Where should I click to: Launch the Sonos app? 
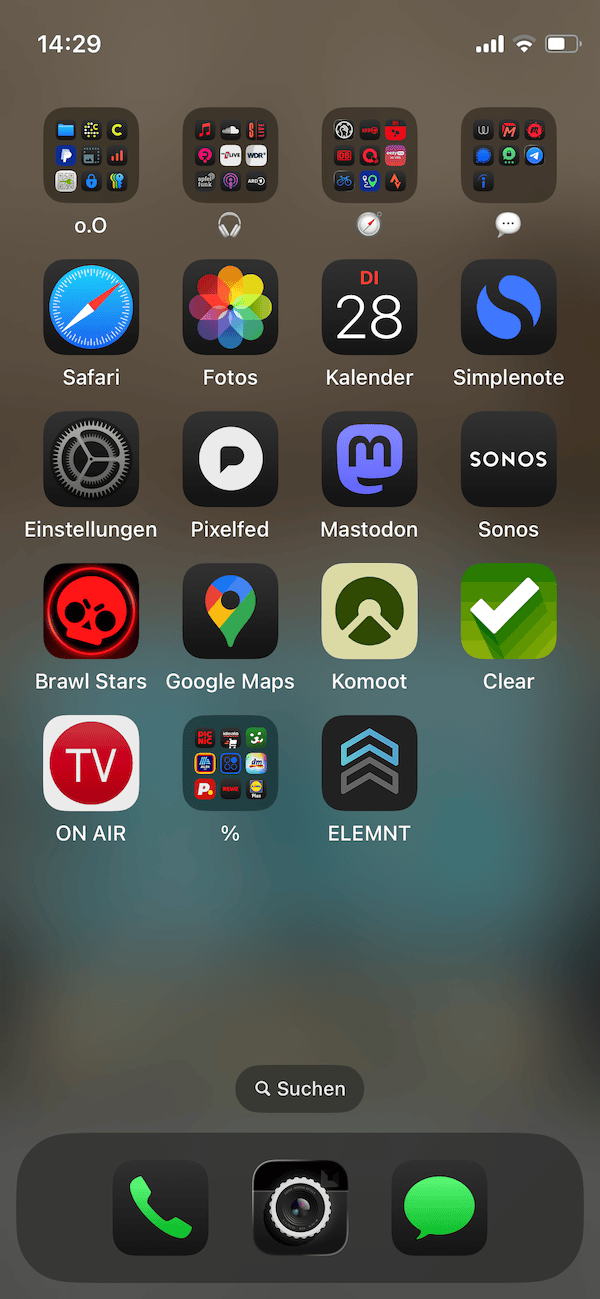tap(508, 459)
